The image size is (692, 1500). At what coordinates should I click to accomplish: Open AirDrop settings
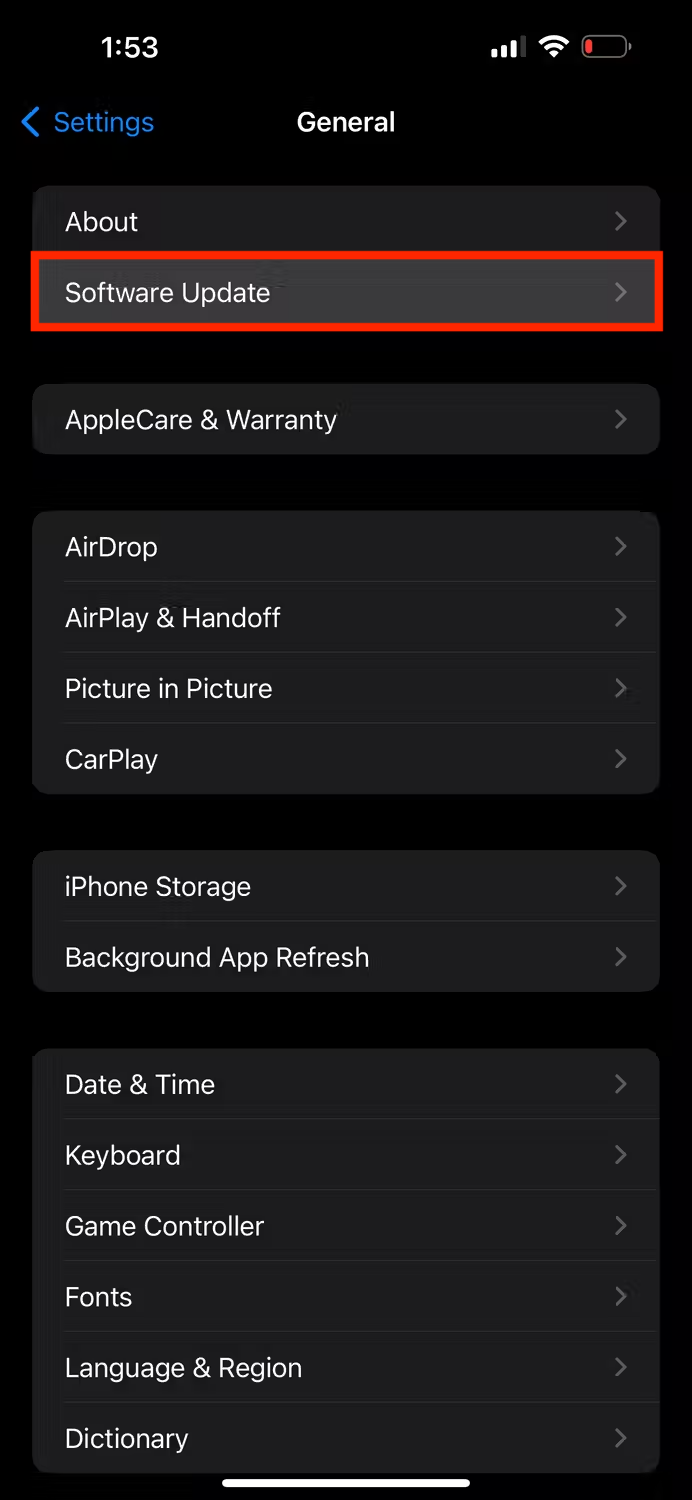click(x=345, y=547)
